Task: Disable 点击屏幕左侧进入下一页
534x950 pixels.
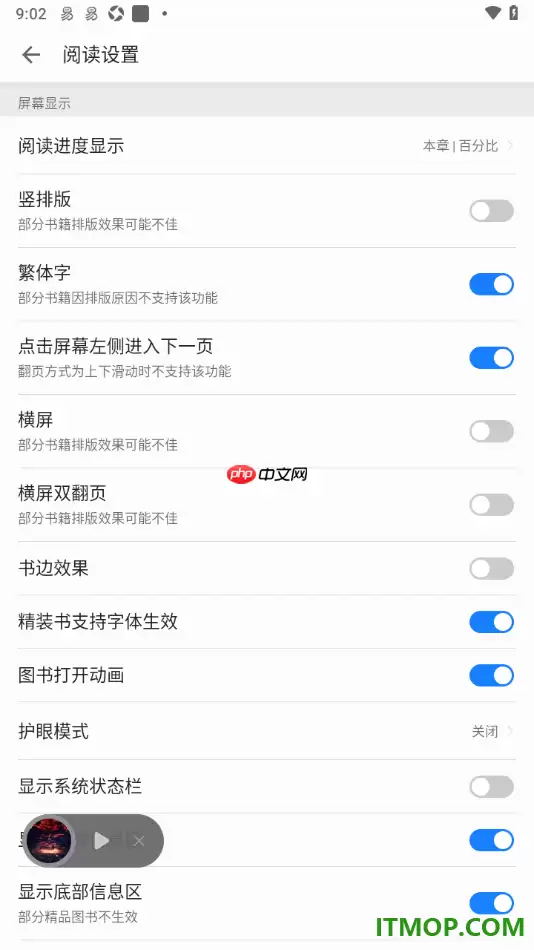Action: [x=492, y=357]
